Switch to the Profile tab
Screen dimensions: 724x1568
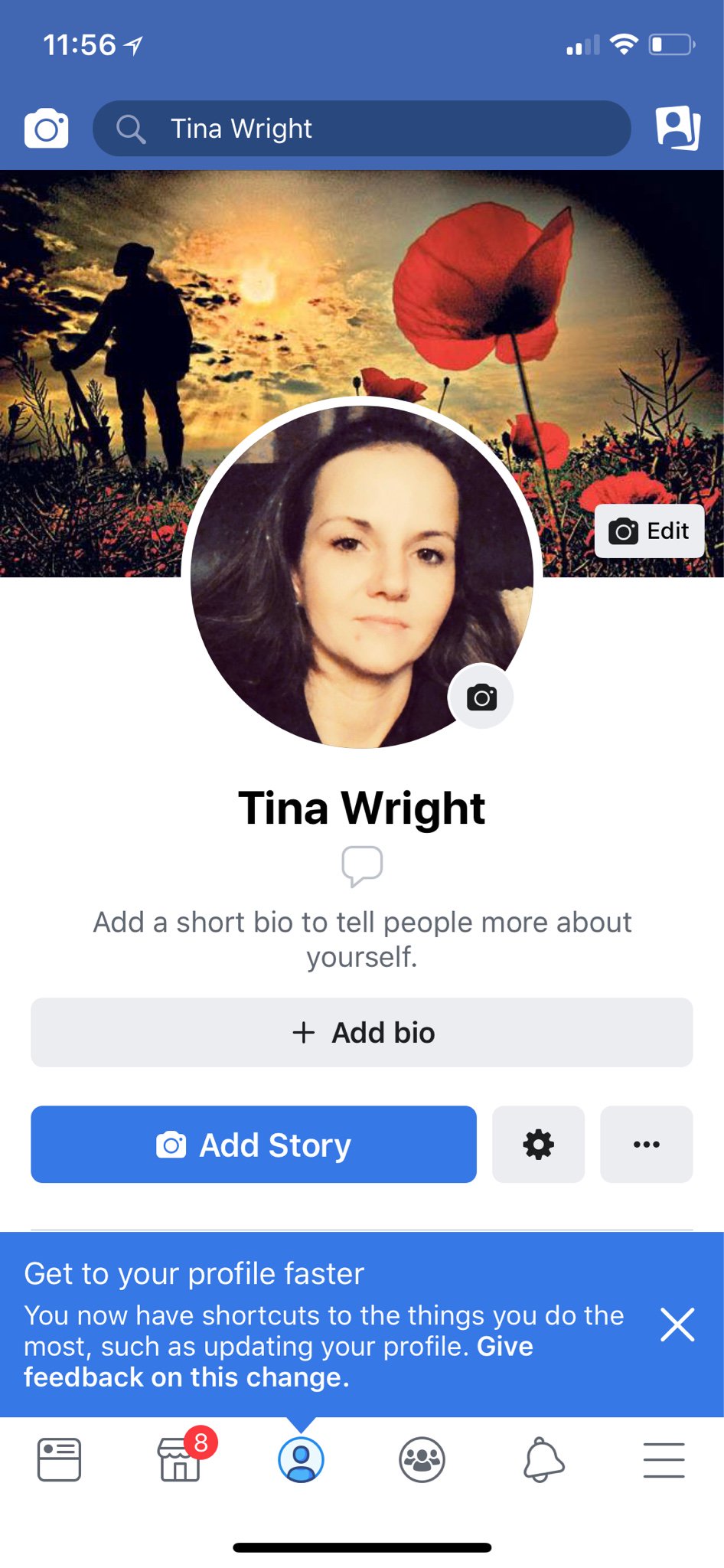[301, 1459]
